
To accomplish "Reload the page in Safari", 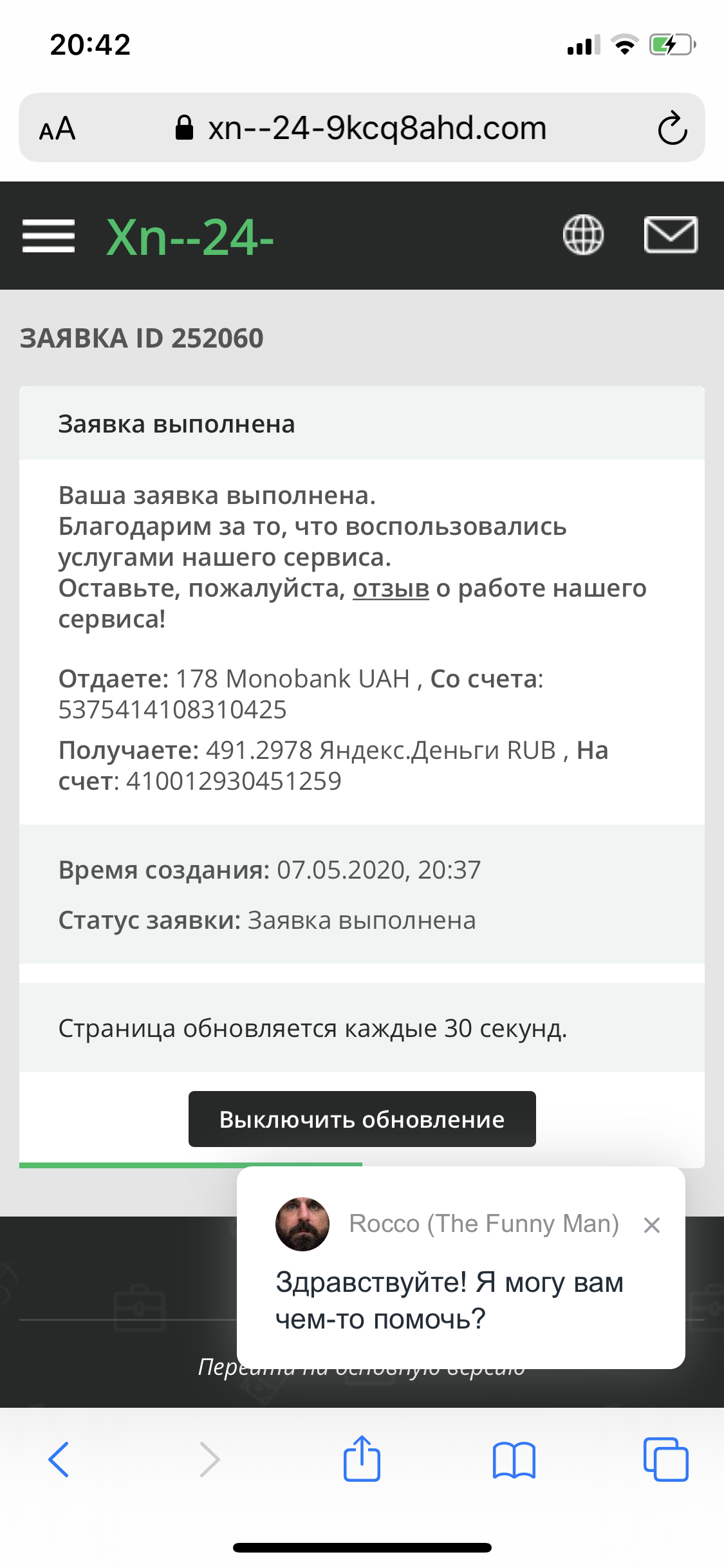I will click(672, 128).
